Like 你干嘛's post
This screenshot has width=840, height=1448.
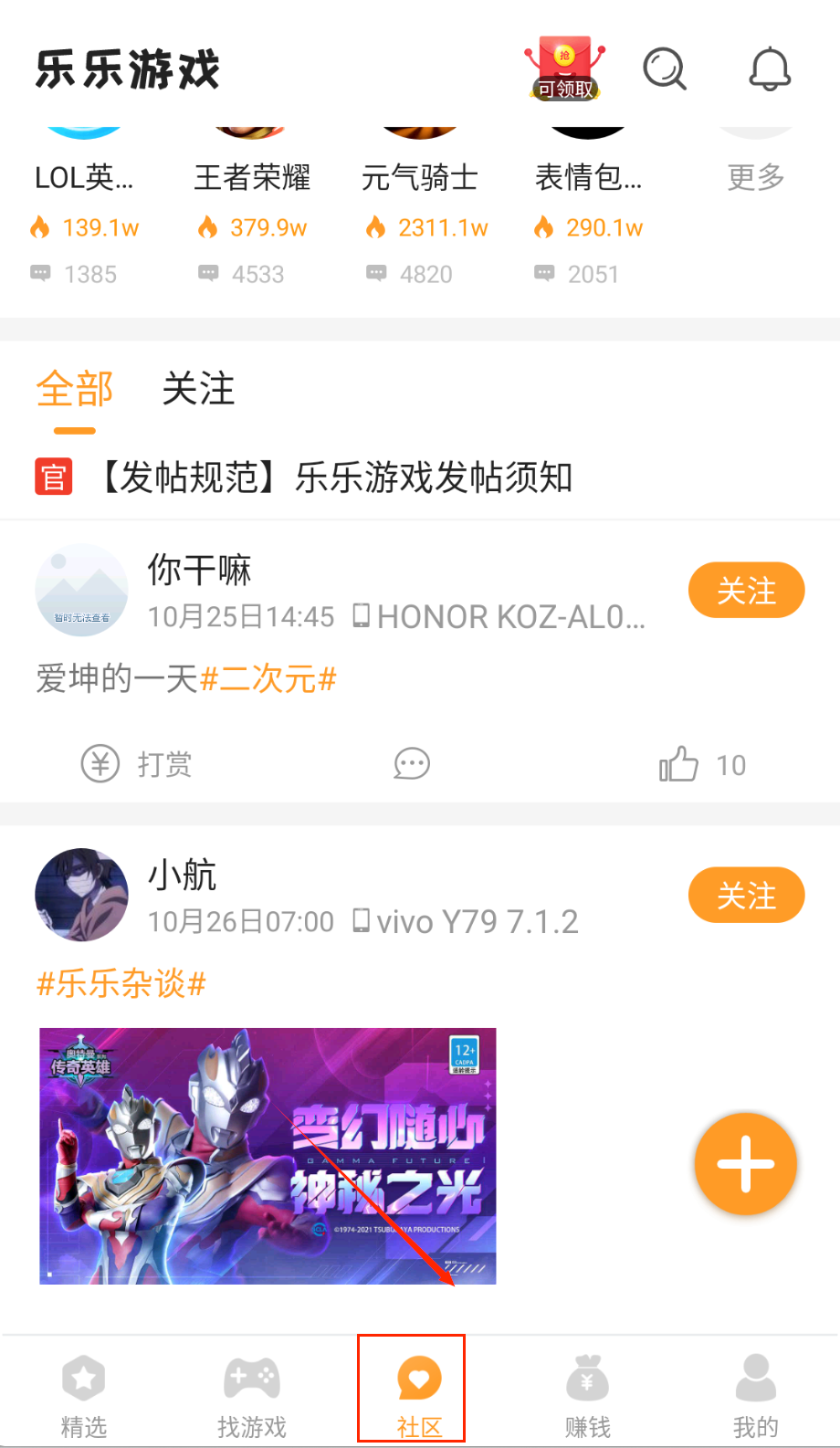coord(701,764)
